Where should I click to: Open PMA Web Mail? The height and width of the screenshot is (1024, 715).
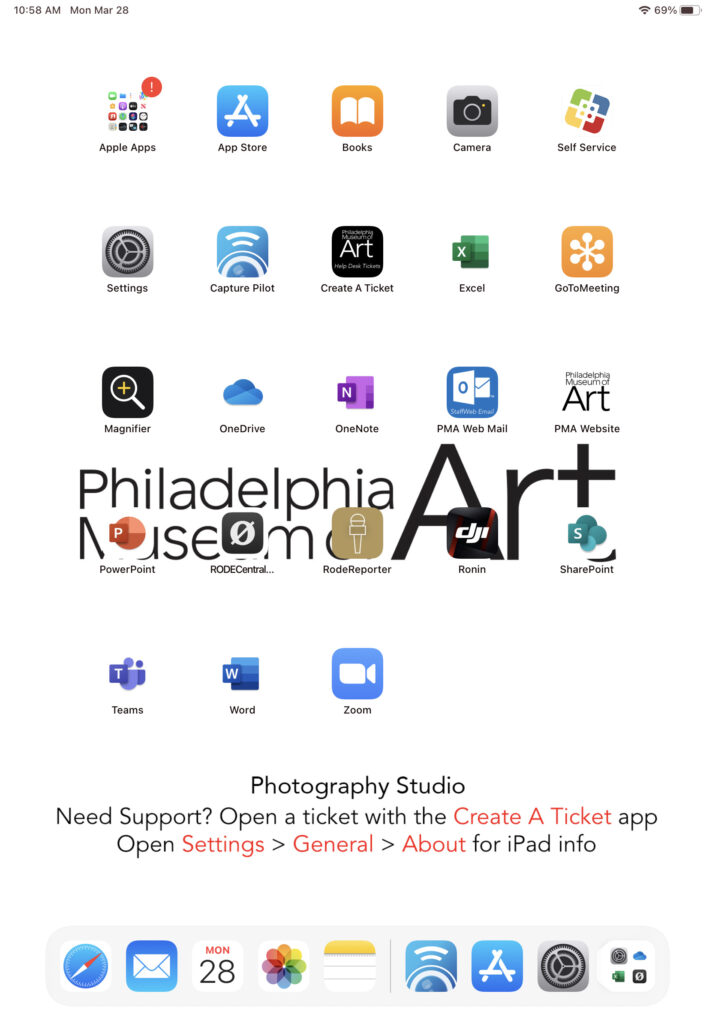click(x=472, y=392)
